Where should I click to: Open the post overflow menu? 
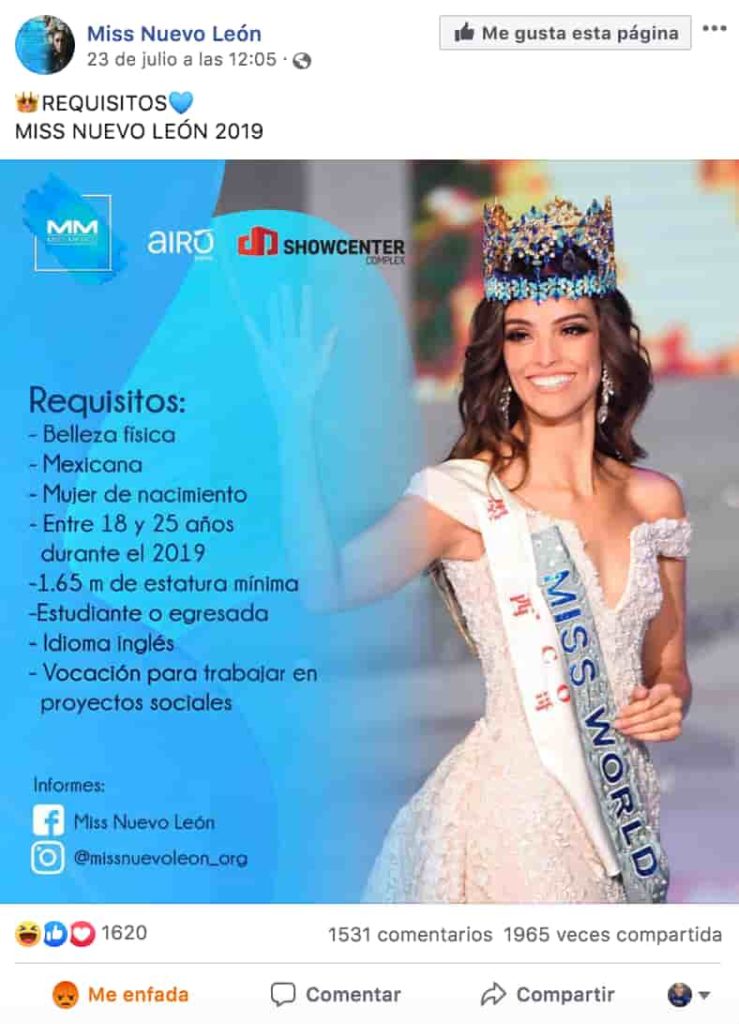[x=714, y=29]
